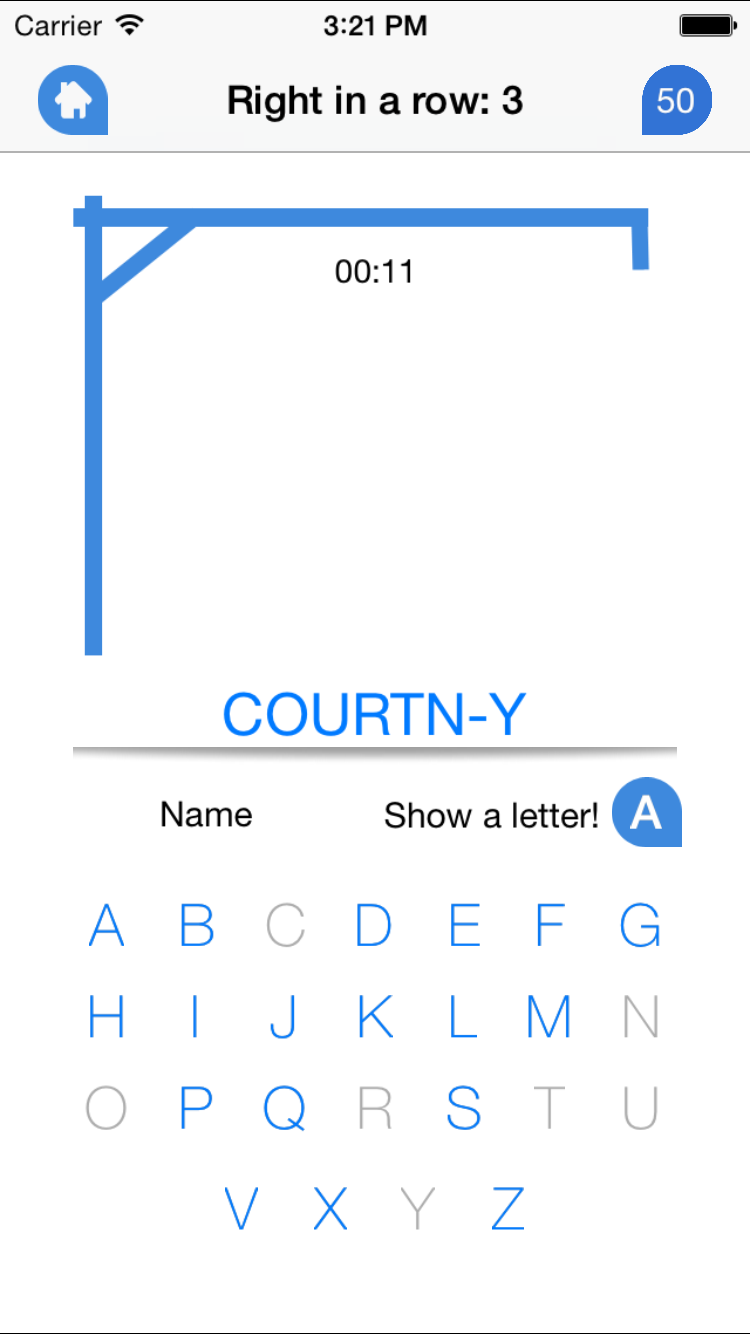Viewport: 750px width, 1334px height.
Task: Click the grayed-out letter N
Action: (639, 1016)
